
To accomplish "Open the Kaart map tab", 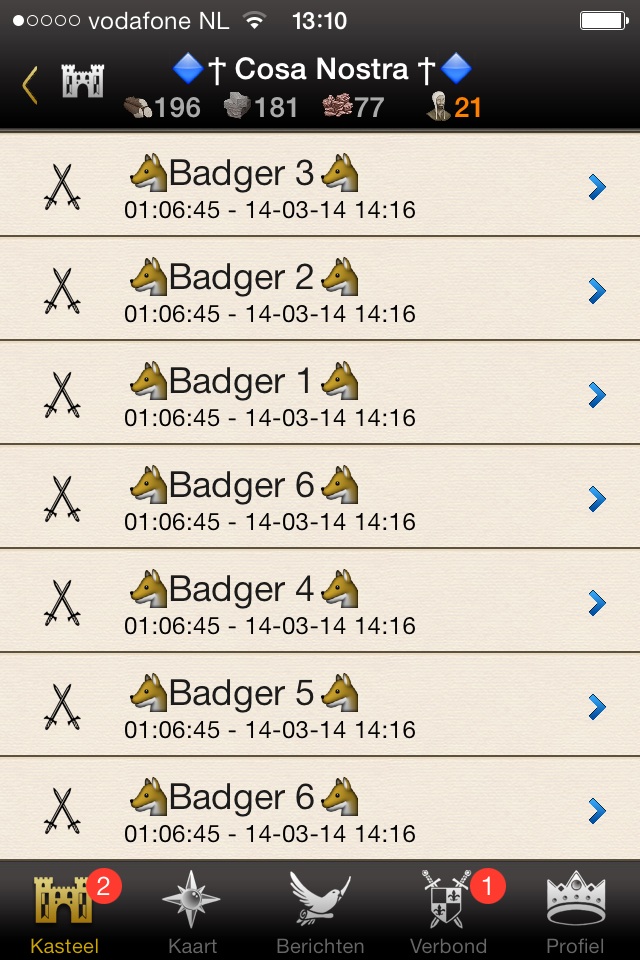I will point(192,912).
